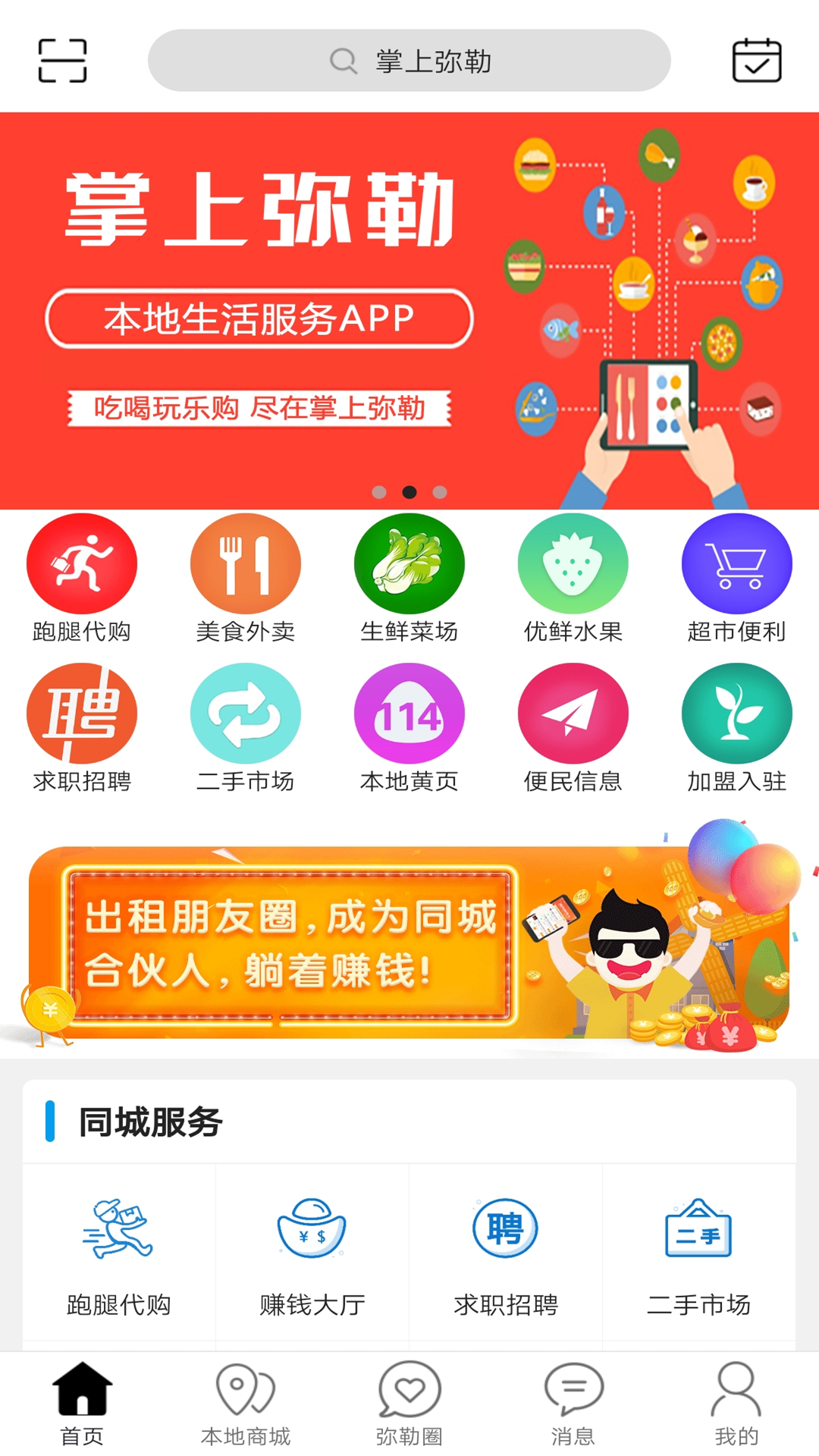The image size is (819, 1456).
Task: Go to the 我的 profile tab
Action: coord(736,1404)
